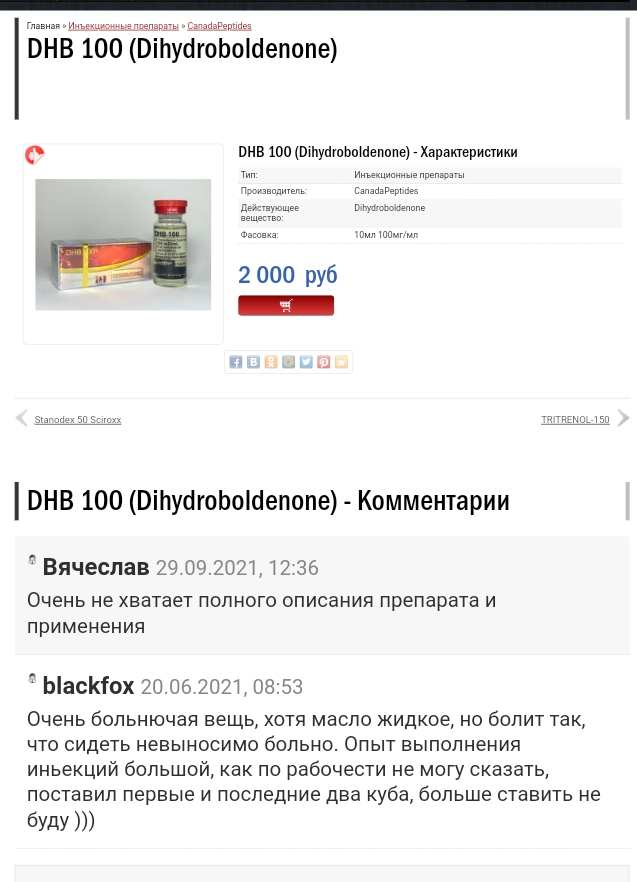Open the DHB 100 product image

click(123, 244)
